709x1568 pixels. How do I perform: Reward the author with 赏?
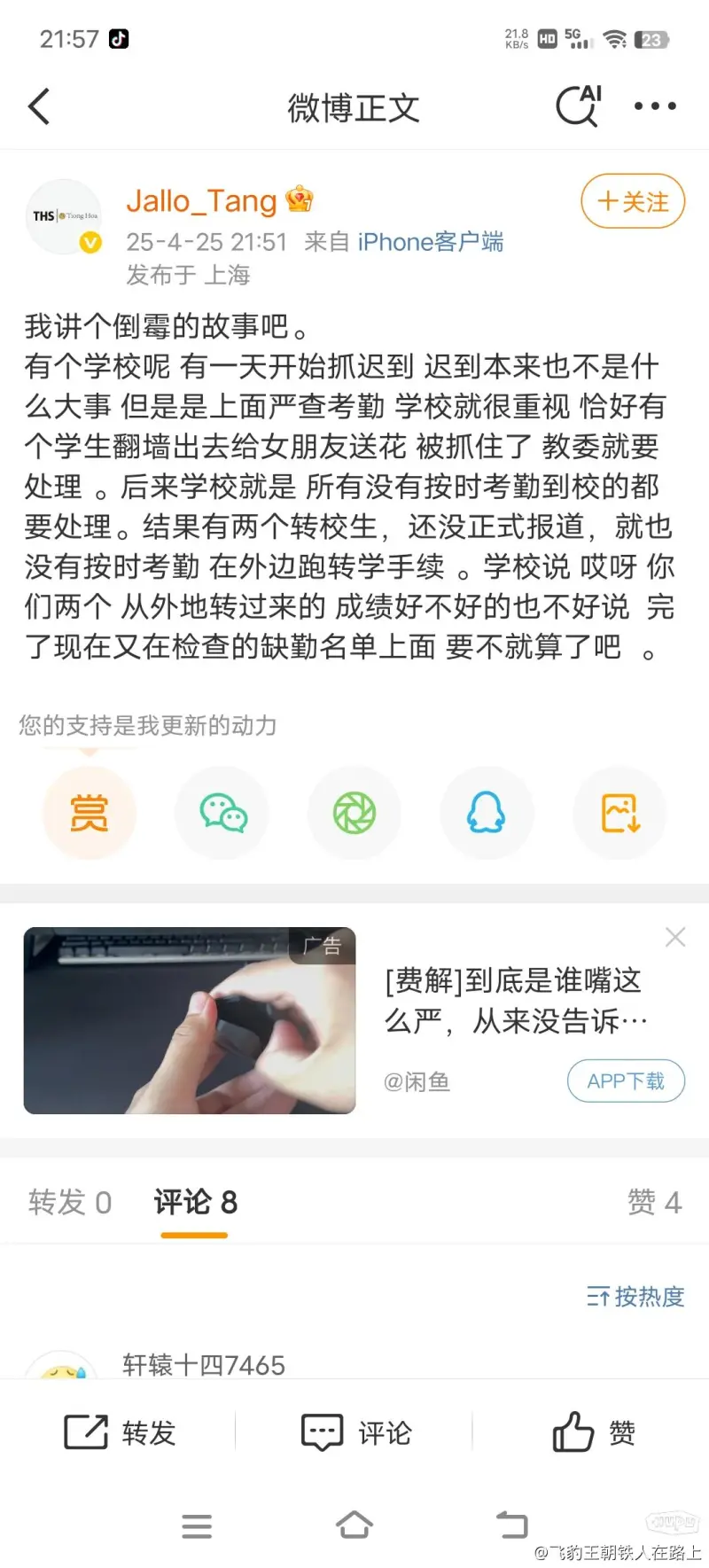click(x=89, y=813)
